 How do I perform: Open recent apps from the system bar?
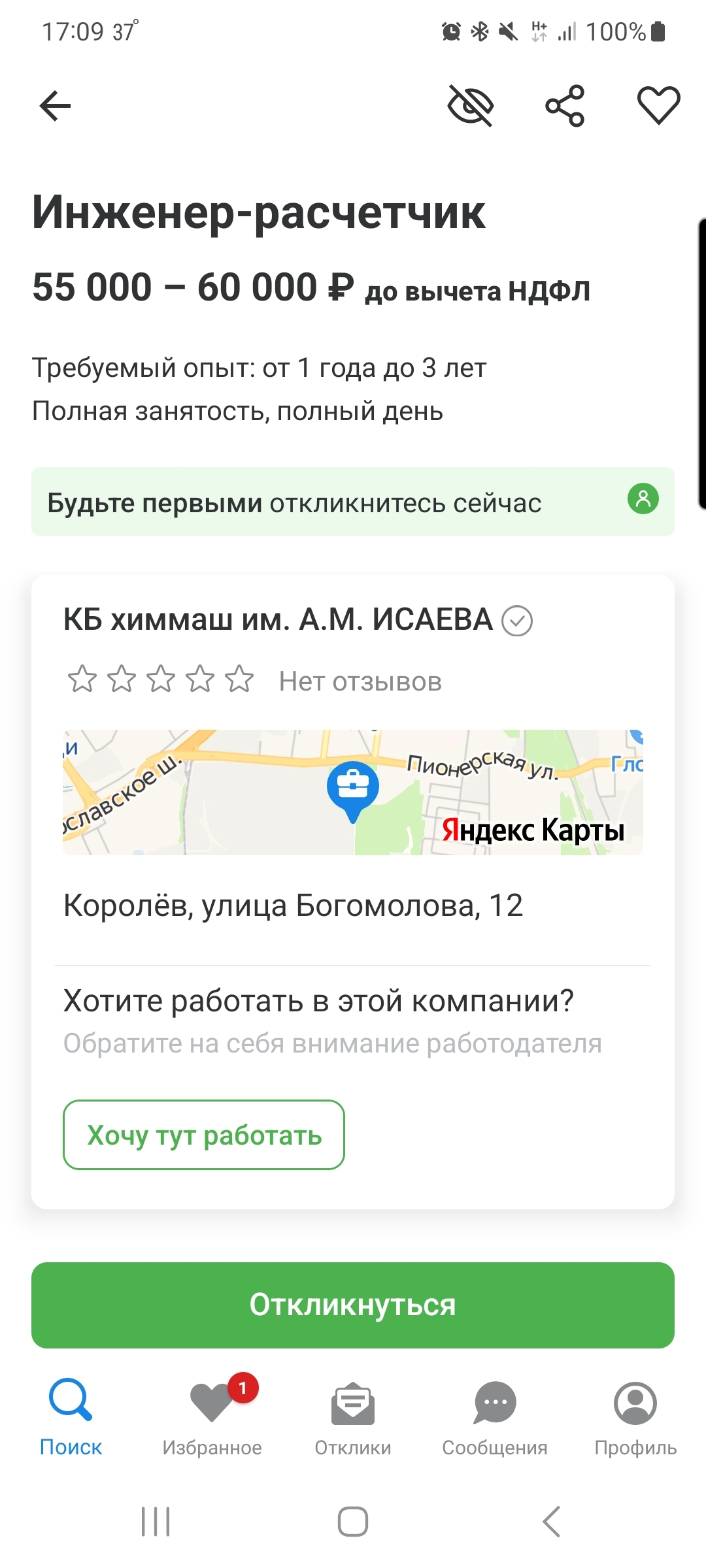(156, 1522)
